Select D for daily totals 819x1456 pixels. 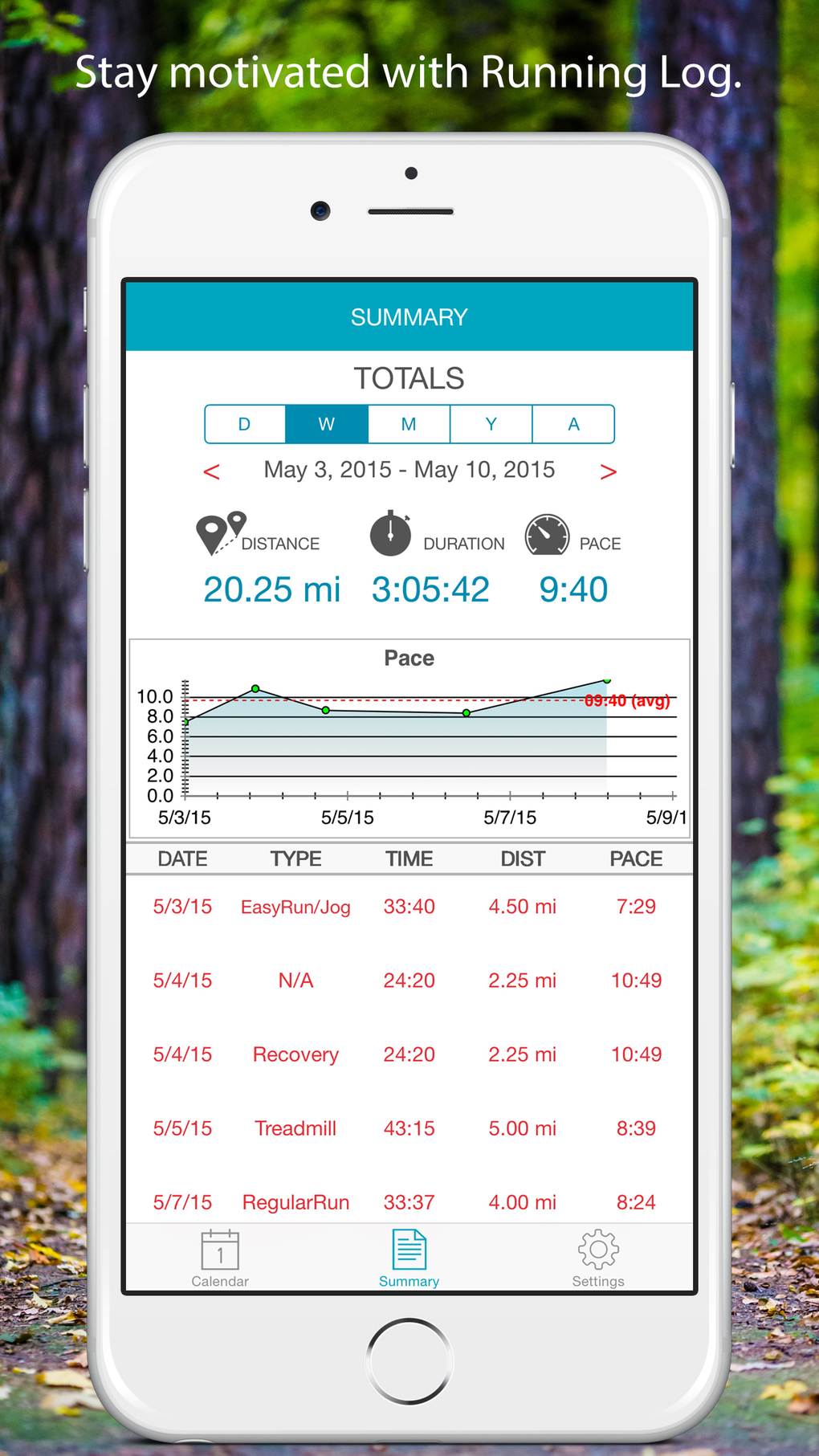click(245, 424)
